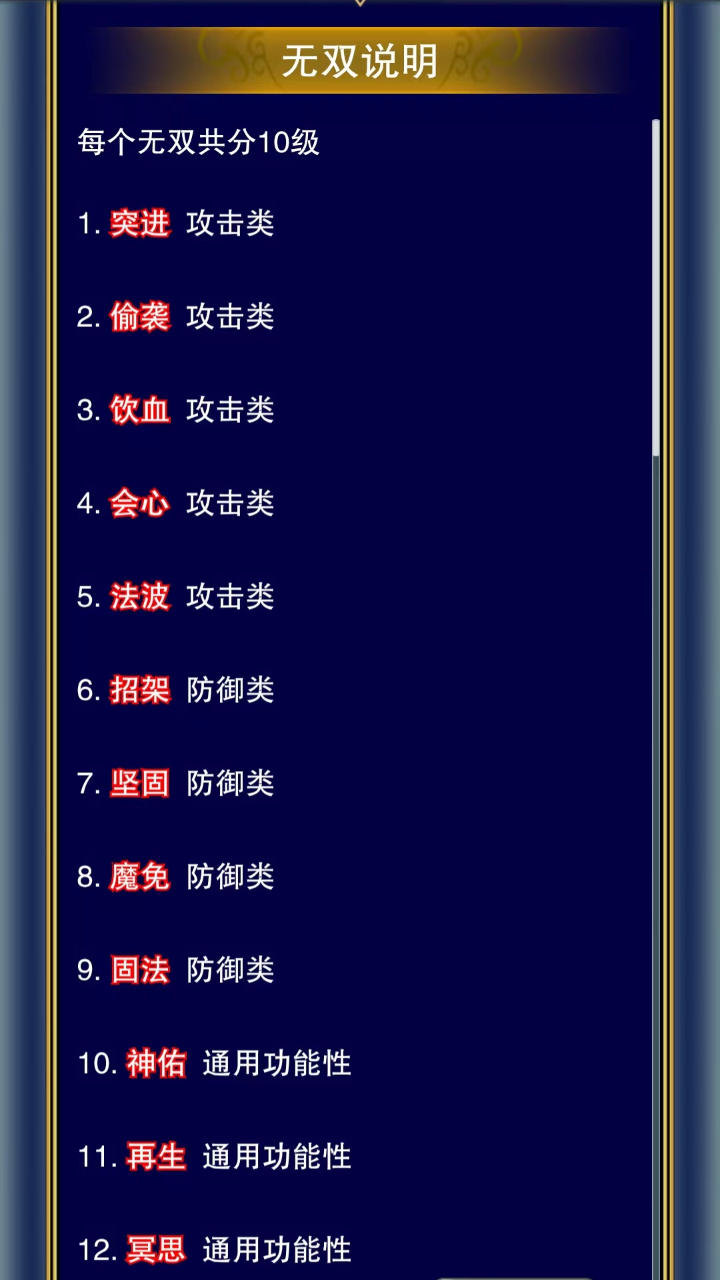Tap the vertical scrollbar of the description list
720x1280 pixels.
[x=656, y=290]
